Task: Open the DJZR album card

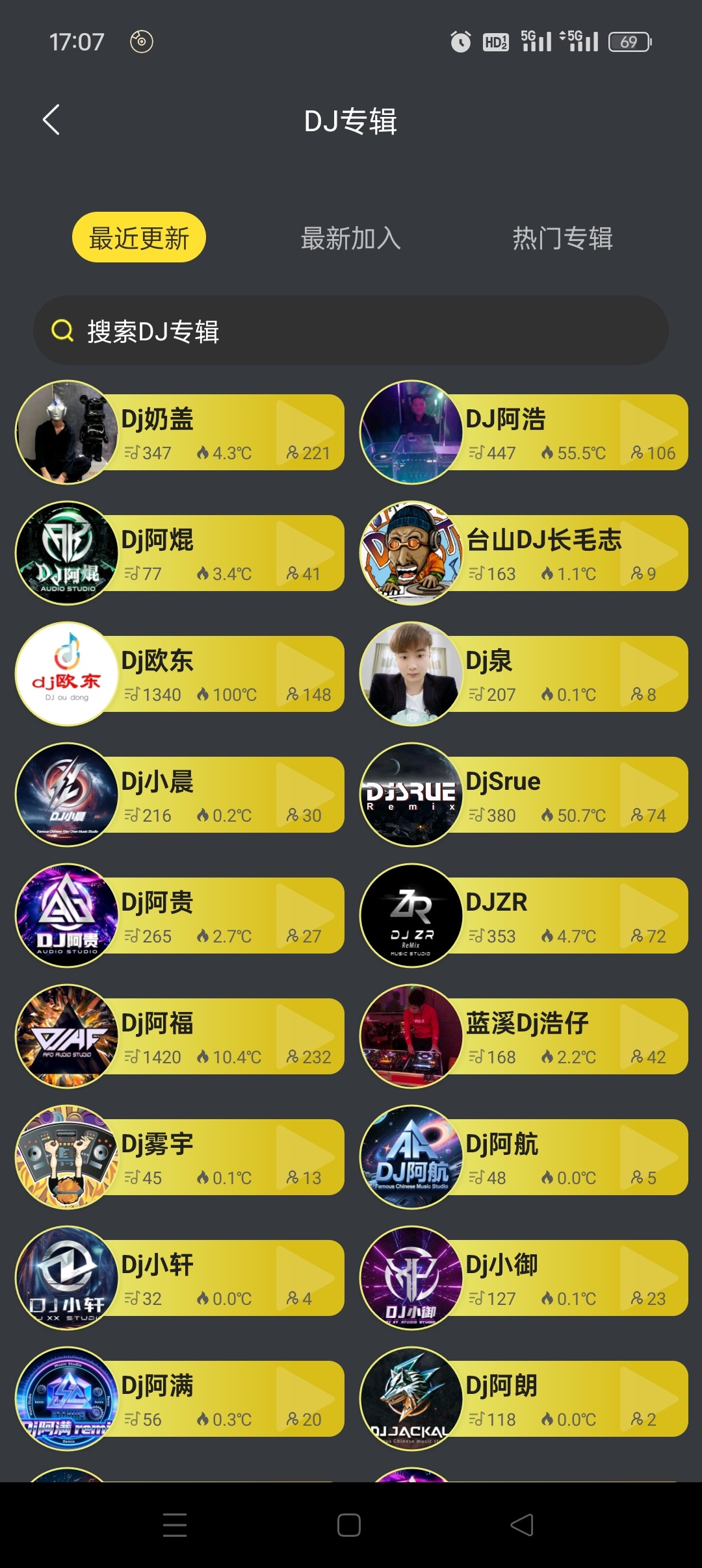Action: 524,915
